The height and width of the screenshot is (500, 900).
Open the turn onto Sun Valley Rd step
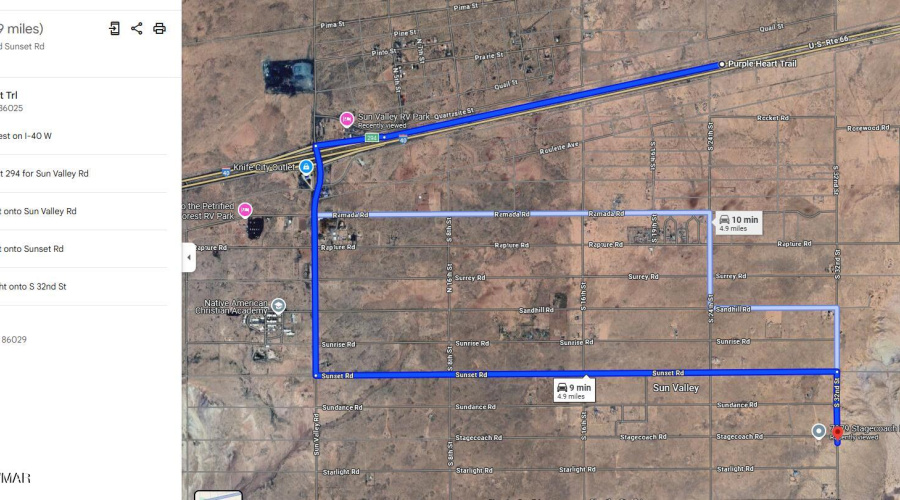coord(60,211)
